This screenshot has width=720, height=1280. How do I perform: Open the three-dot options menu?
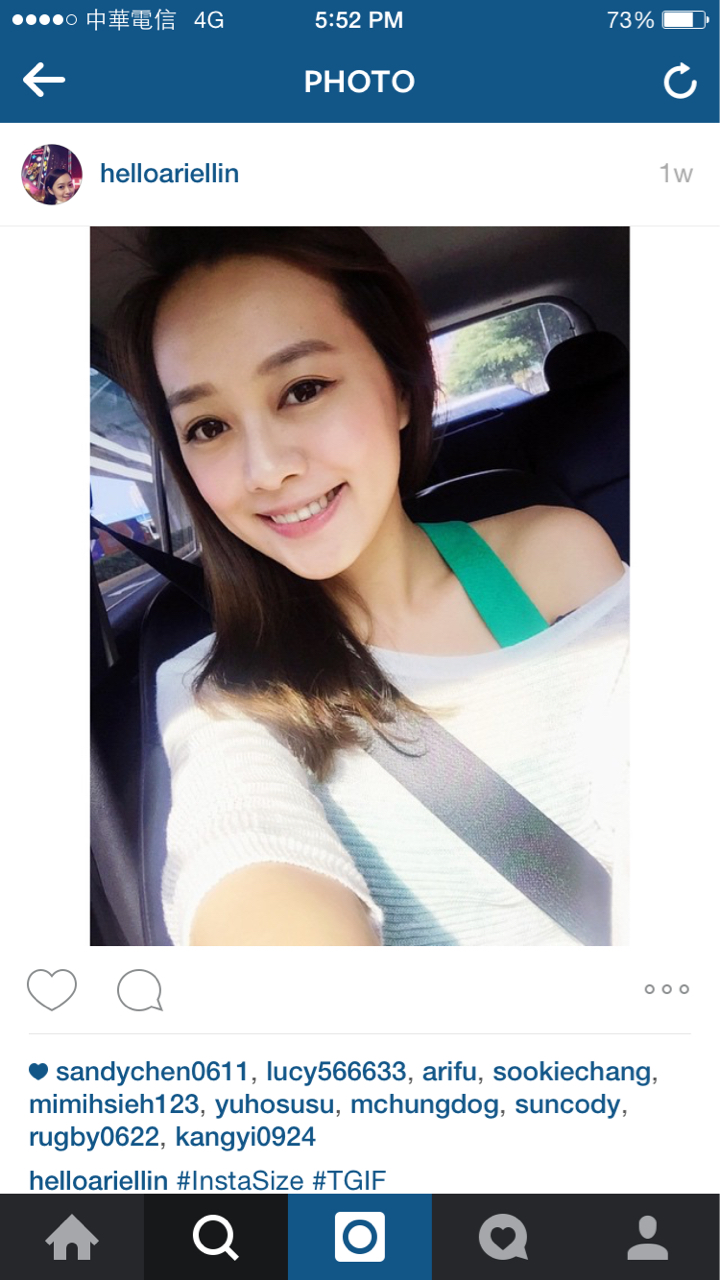point(667,989)
